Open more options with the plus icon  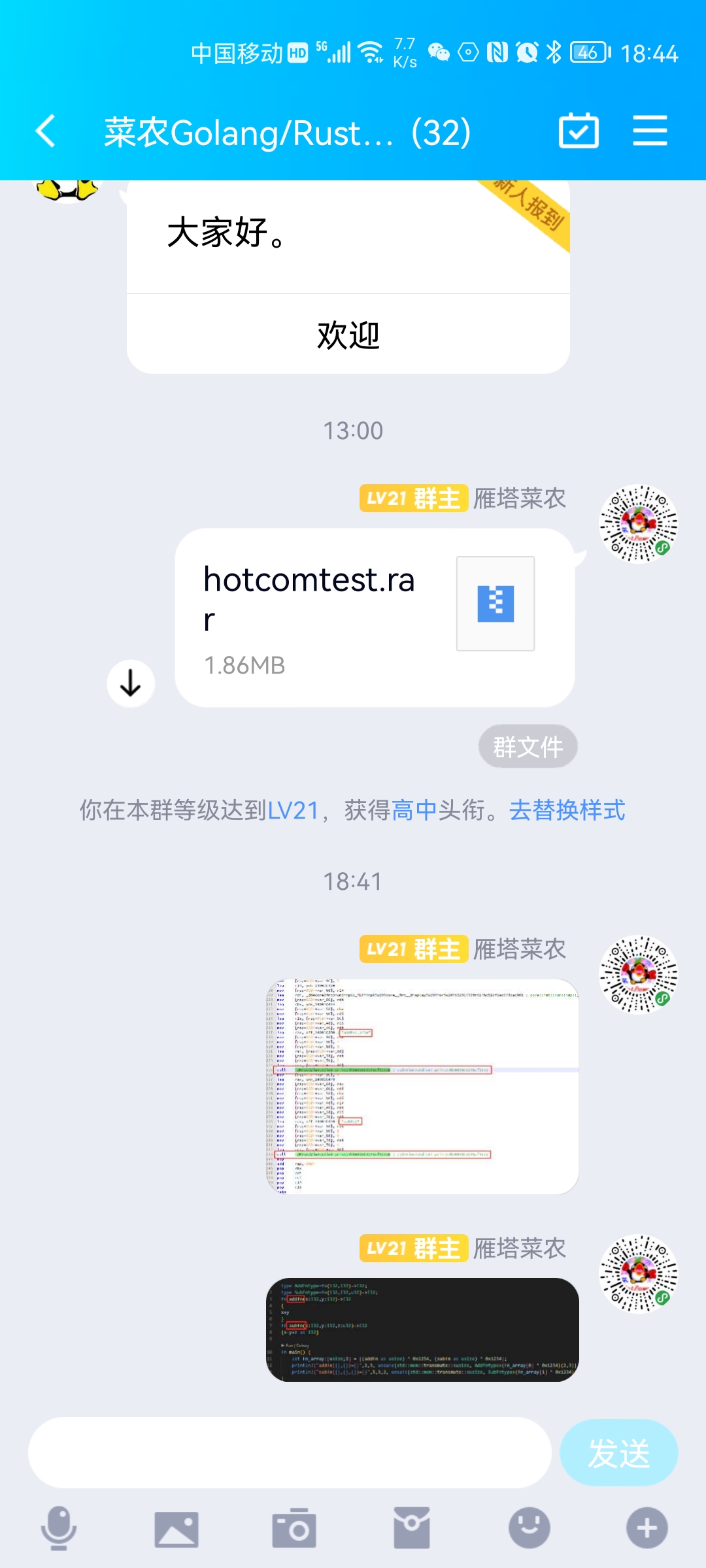point(647,1529)
